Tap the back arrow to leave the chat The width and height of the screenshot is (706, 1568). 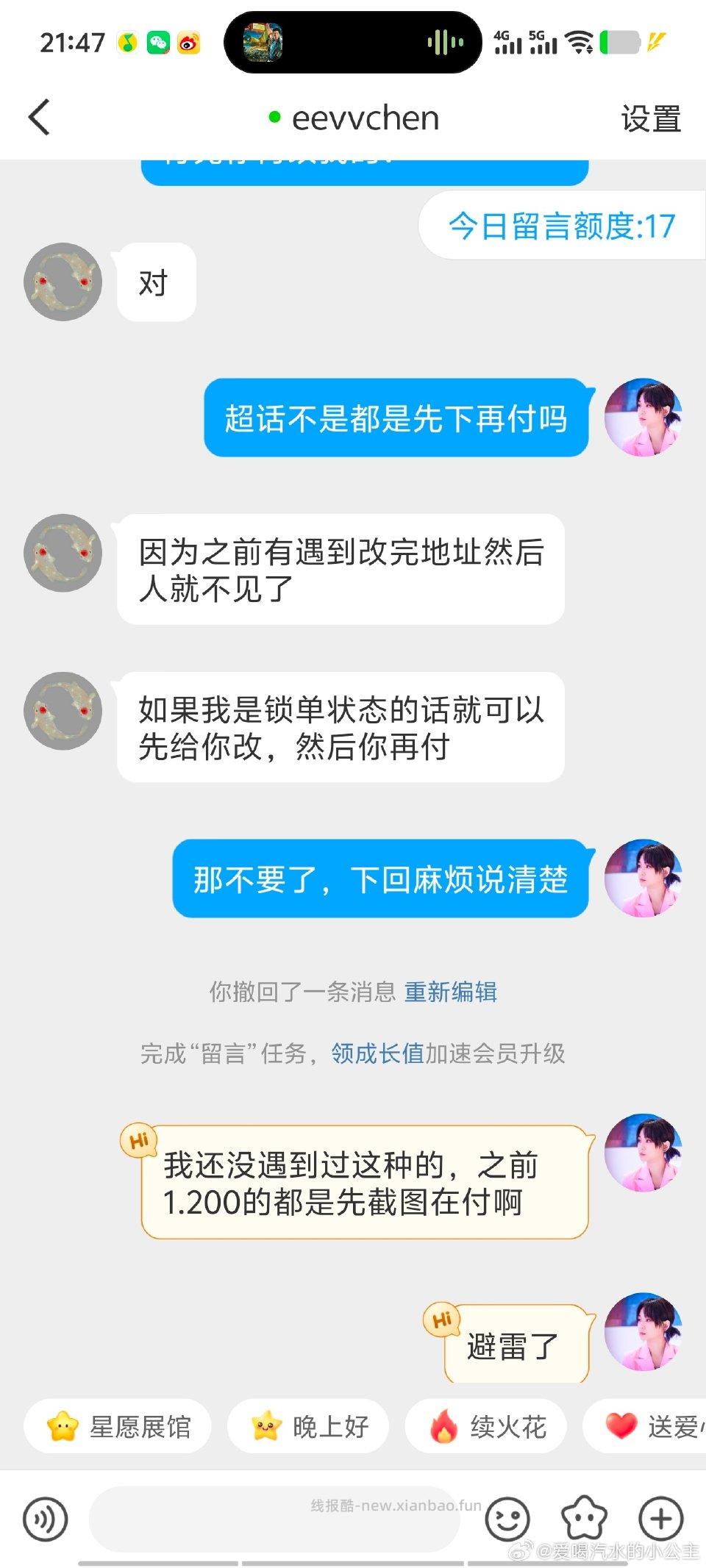[x=40, y=118]
